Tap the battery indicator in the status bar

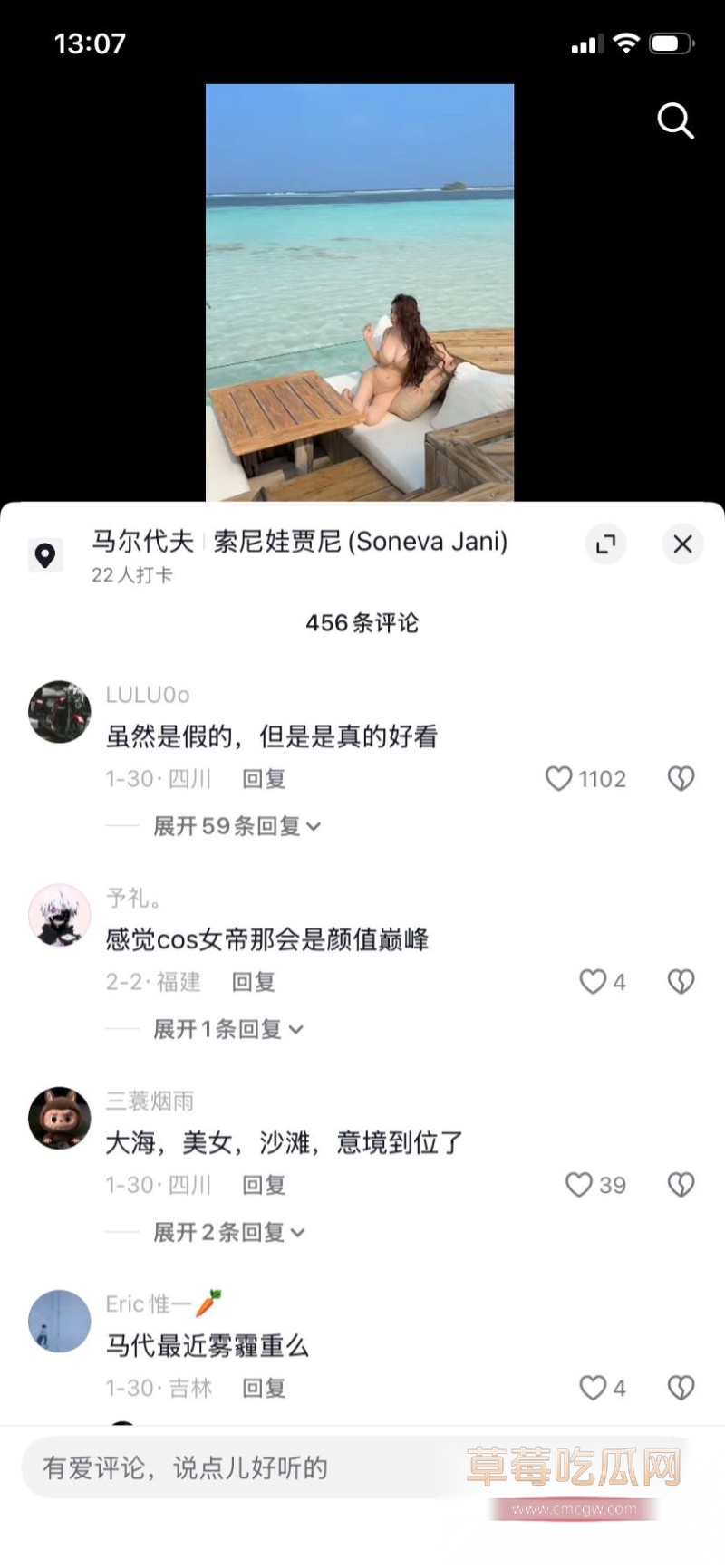click(x=672, y=41)
